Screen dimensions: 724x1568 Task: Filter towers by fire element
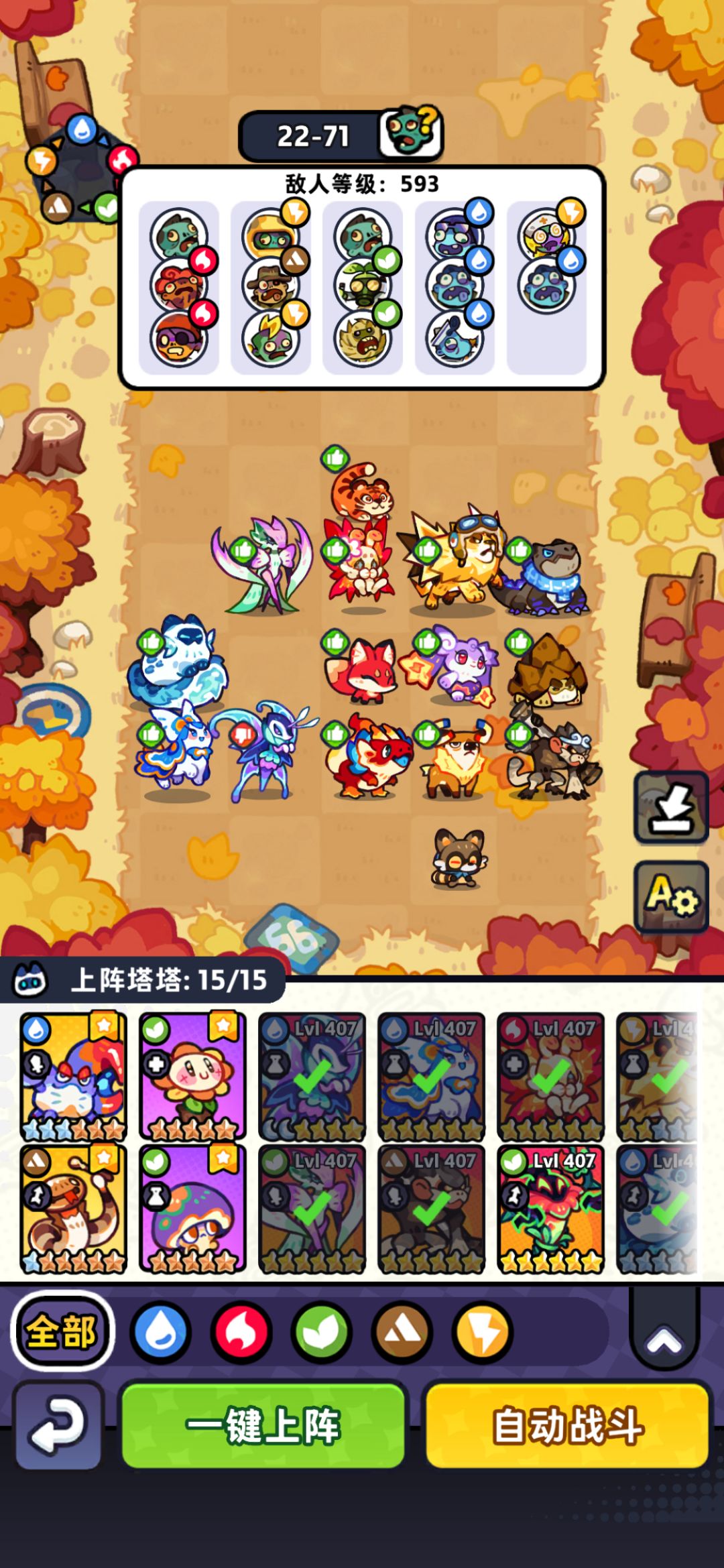[241, 1331]
